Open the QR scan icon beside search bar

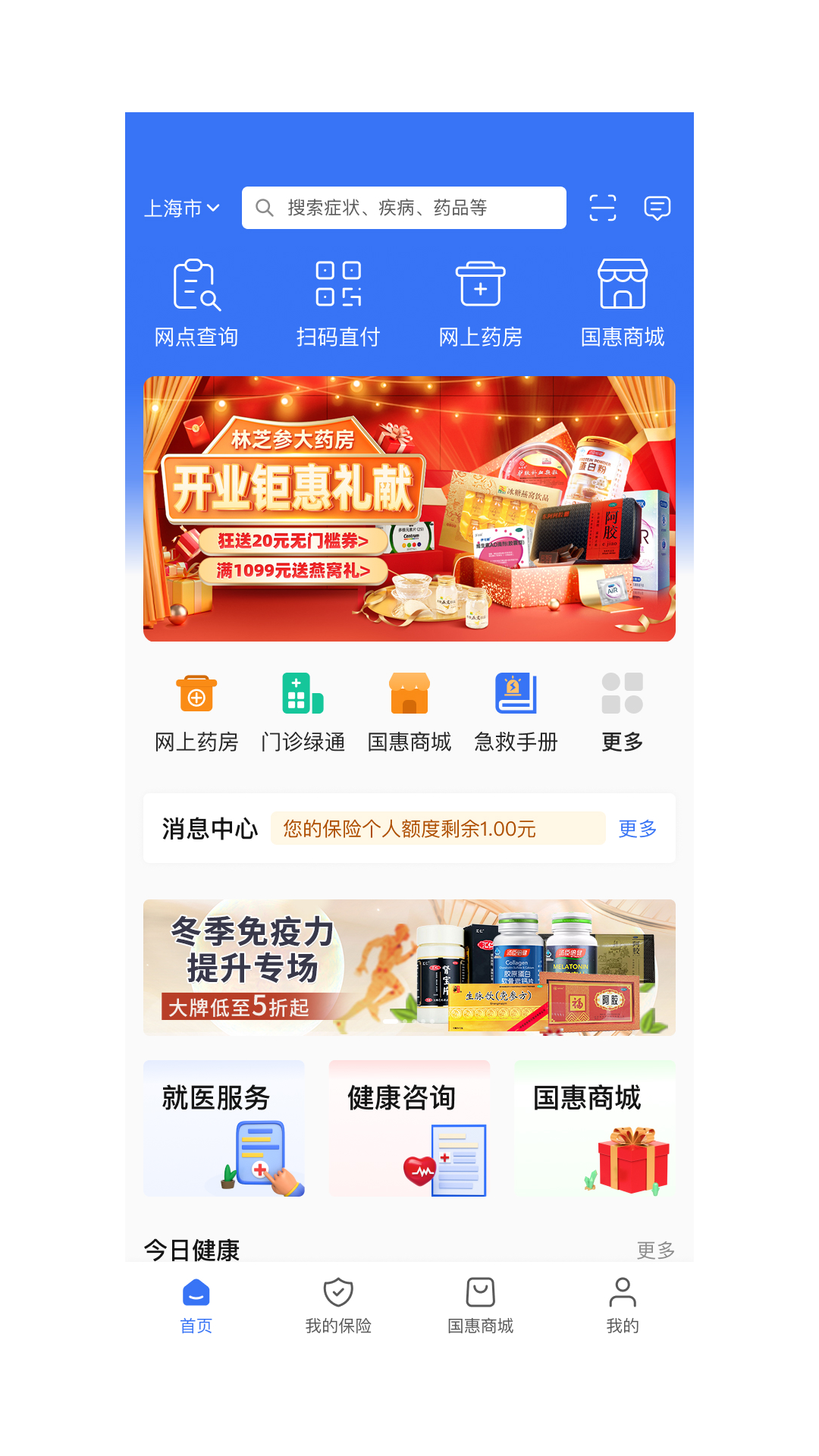(601, 207)
